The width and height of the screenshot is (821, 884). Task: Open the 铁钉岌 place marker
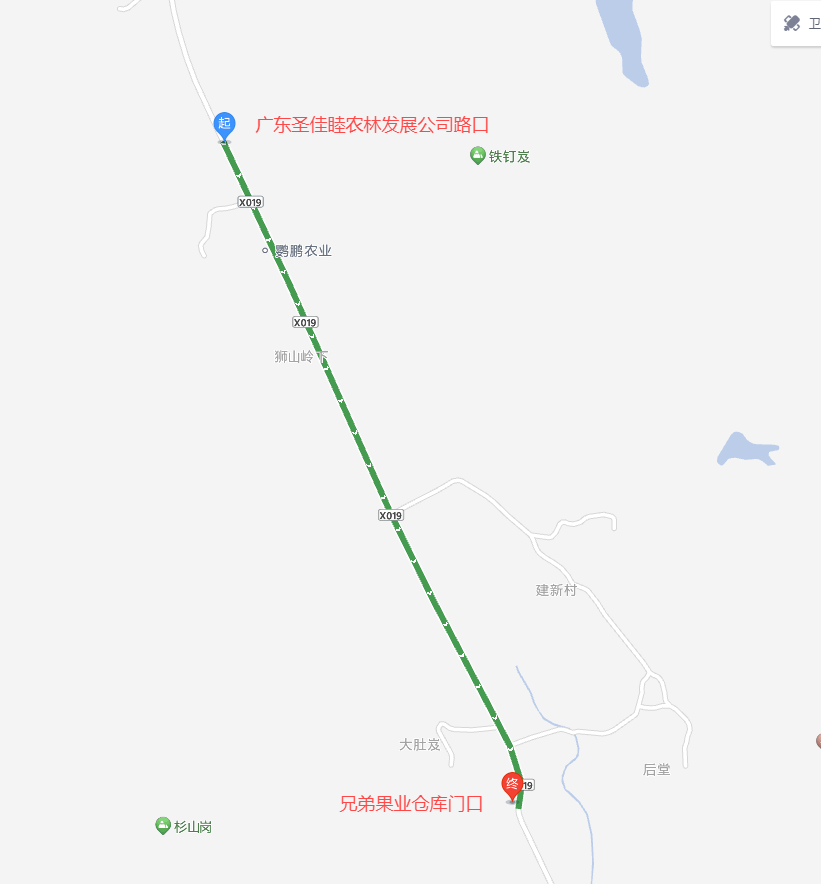(478, 156)
